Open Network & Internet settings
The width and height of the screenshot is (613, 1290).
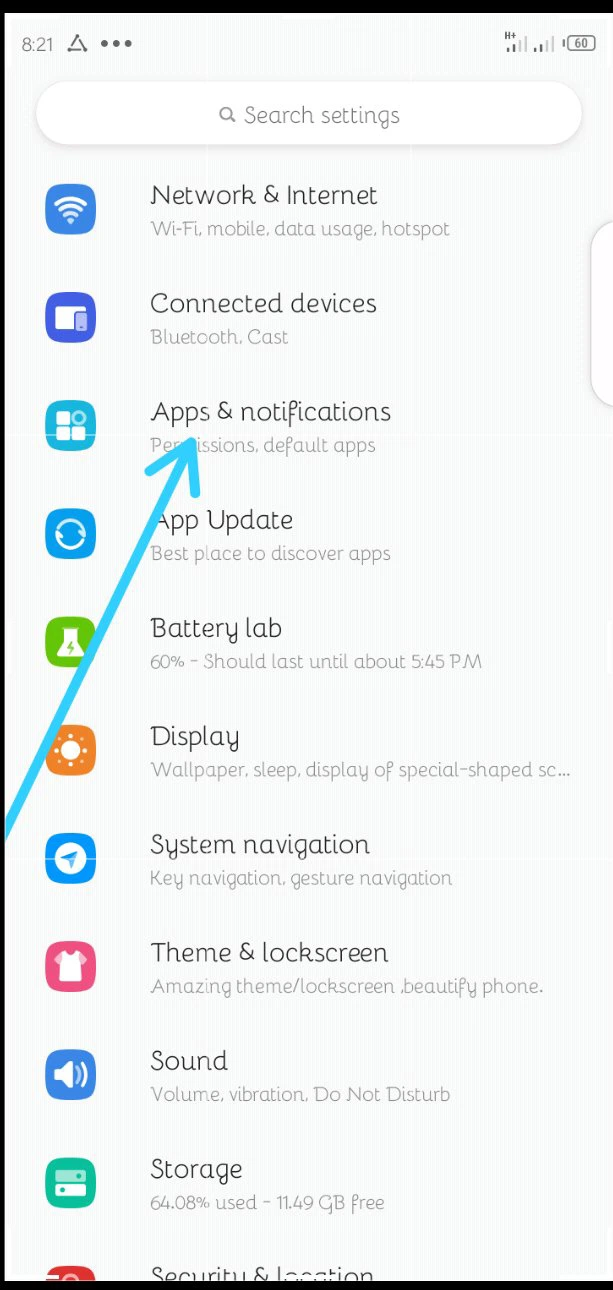click(306, 210)
